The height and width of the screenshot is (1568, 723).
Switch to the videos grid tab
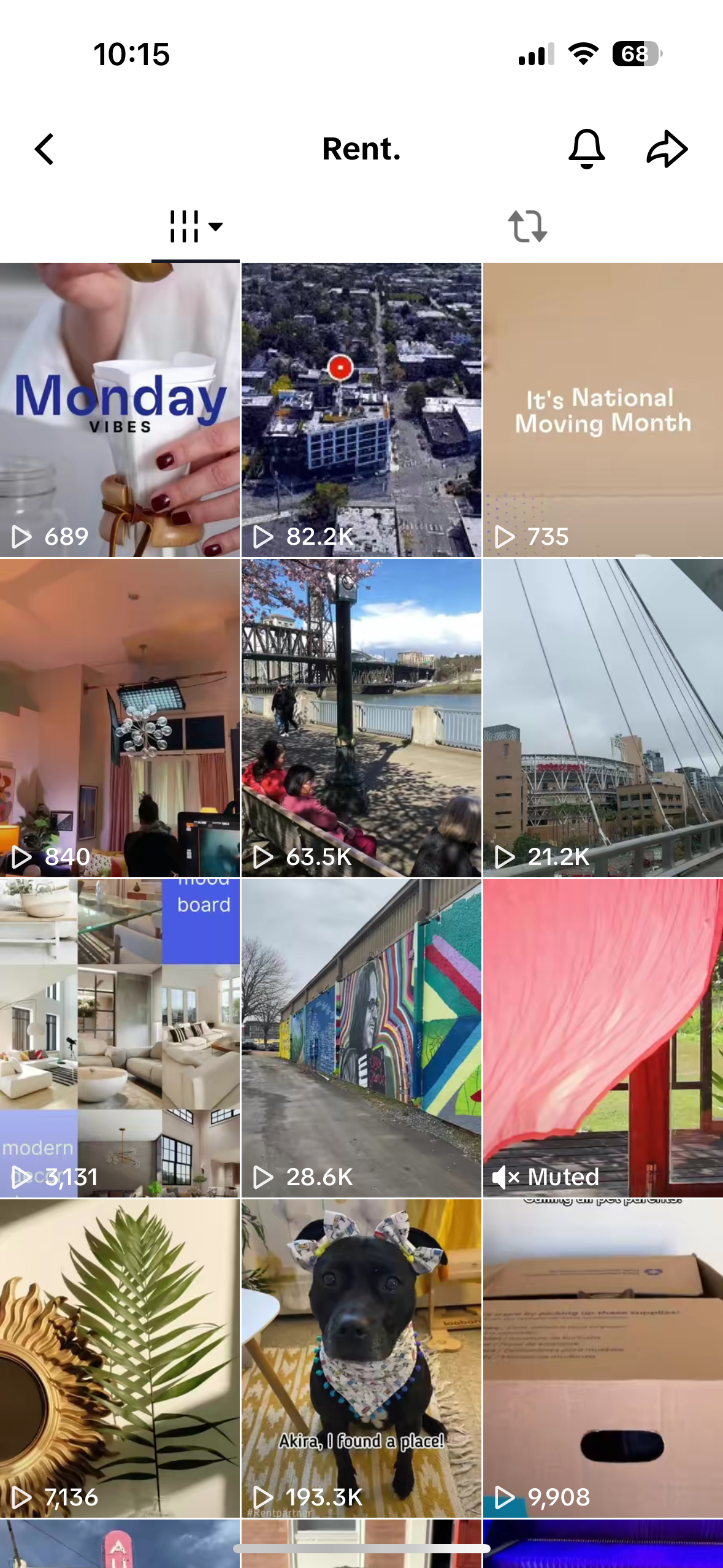click(x=195, y=226)
